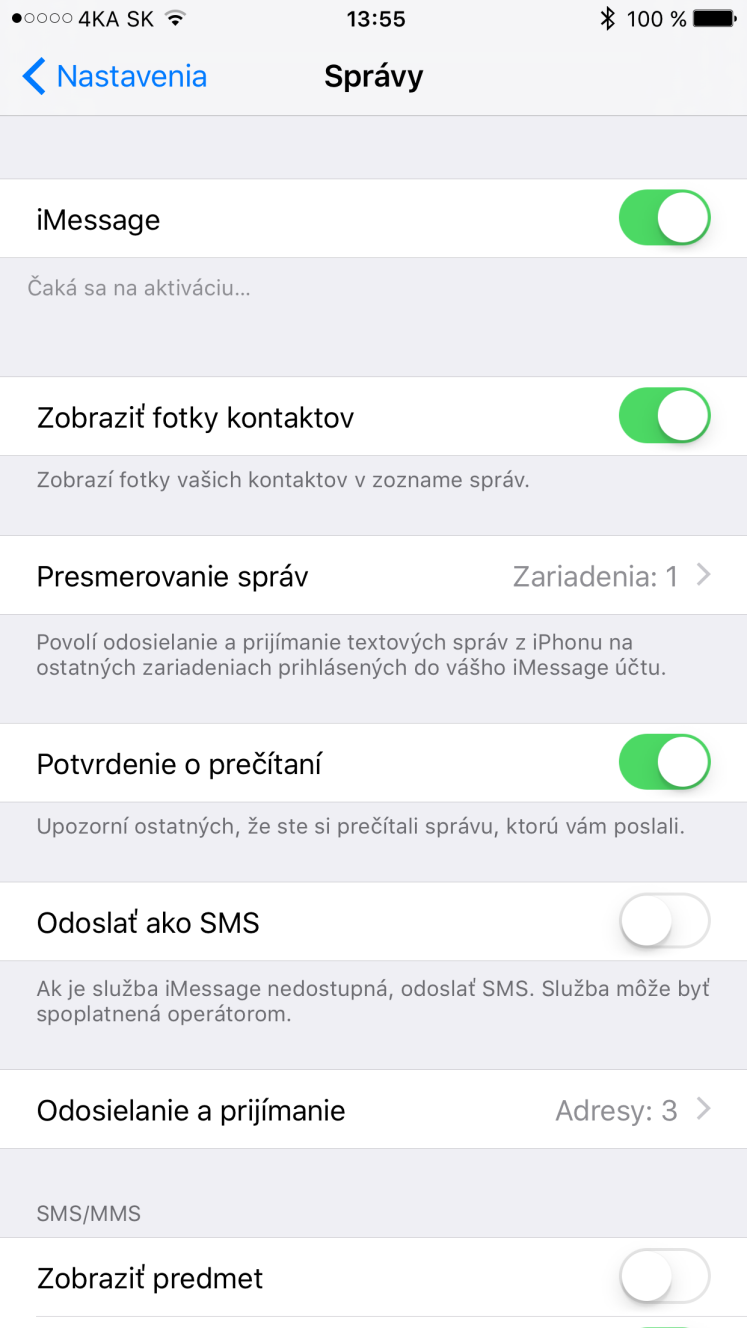
Task: Open Odosielanie a prijímanie
Action: 373,1109
